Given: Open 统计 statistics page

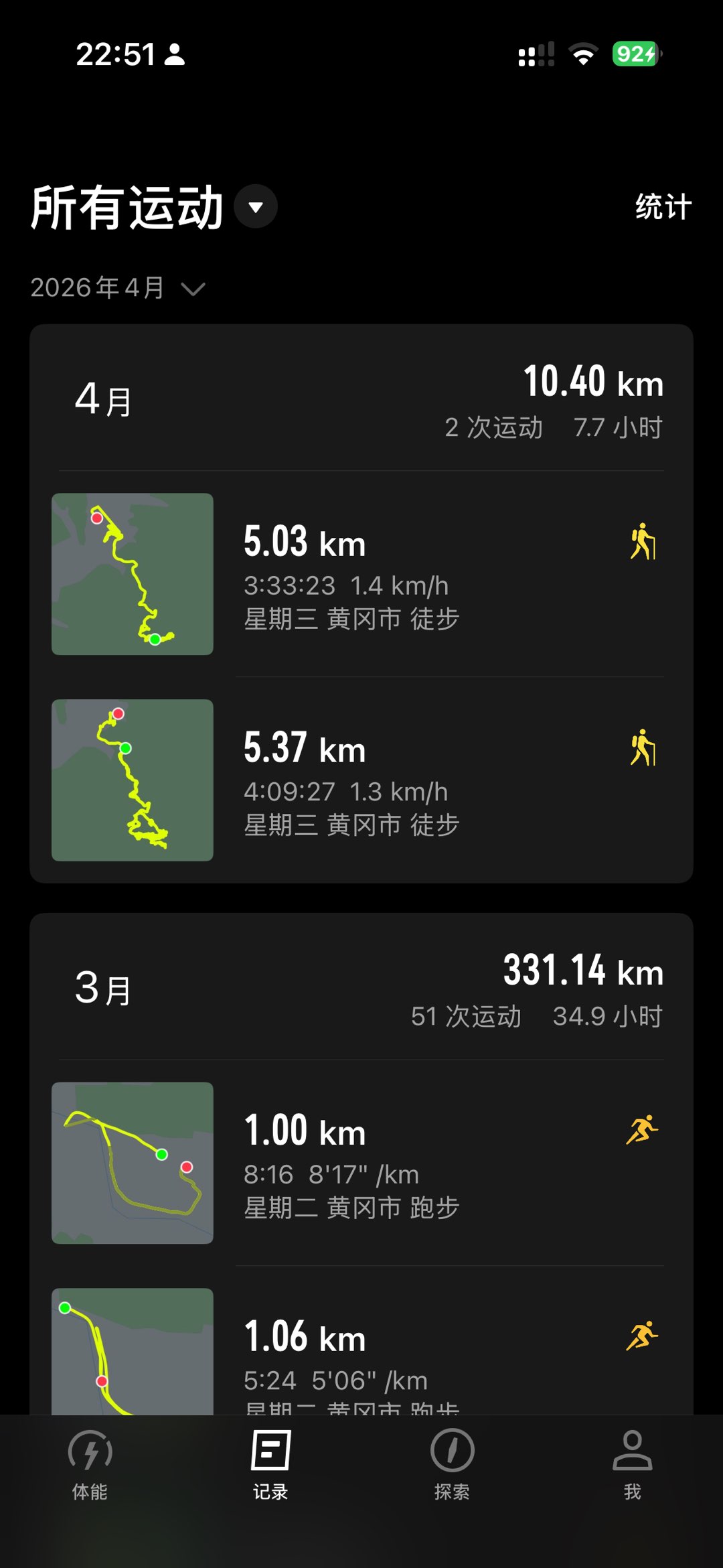Looking at the screenshot, I should pyautogui.click(x=663, y=207).
